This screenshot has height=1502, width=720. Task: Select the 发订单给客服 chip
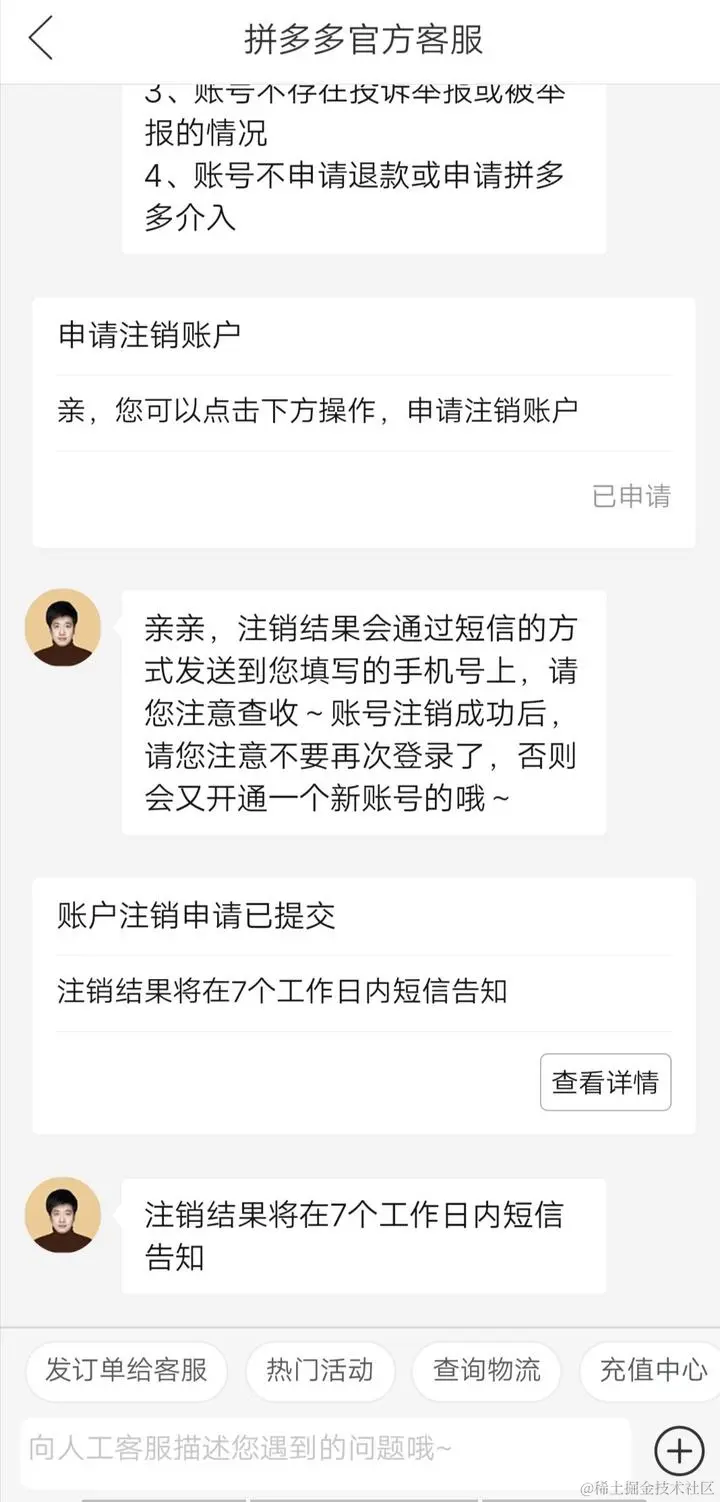pyautogui.click(x=126, y=1370)
